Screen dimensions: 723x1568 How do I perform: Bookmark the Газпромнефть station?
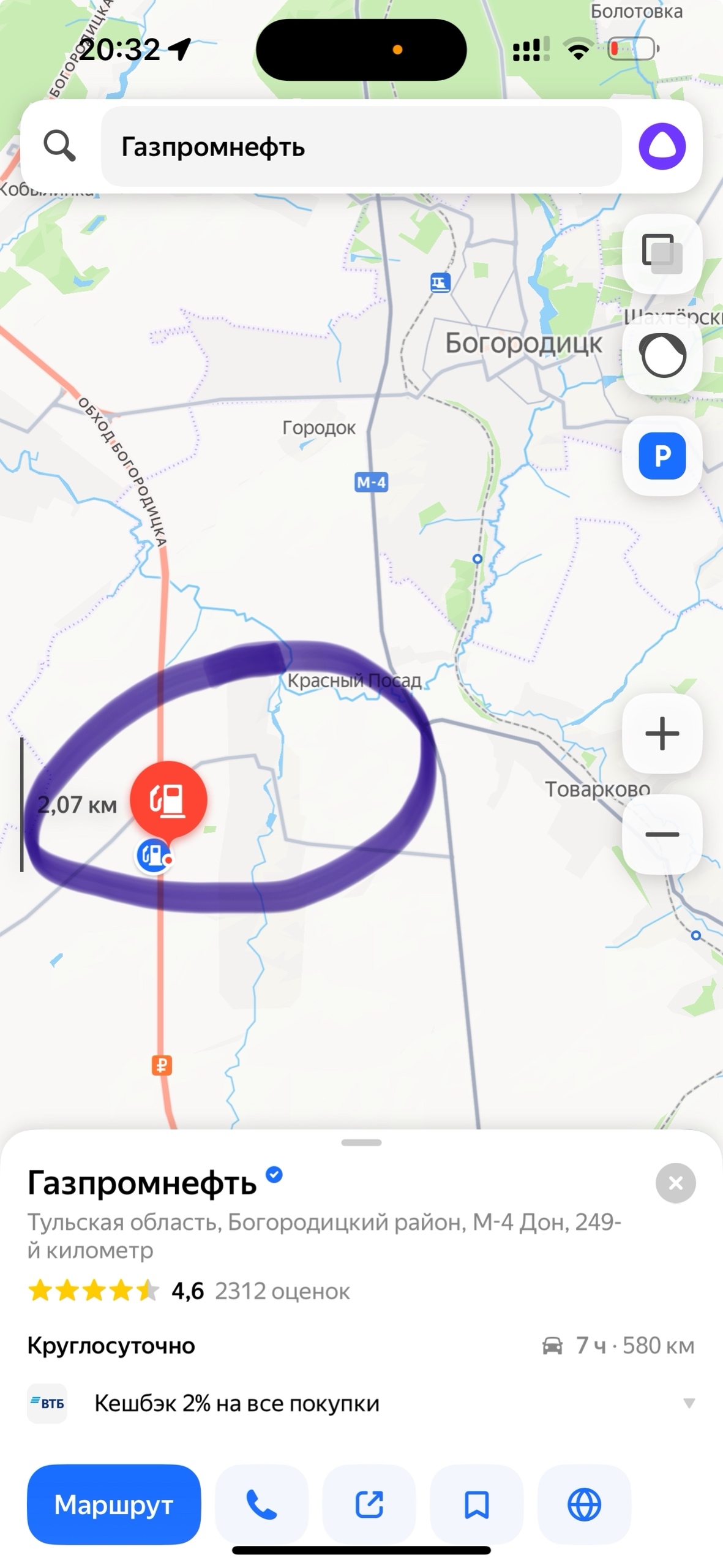(476, 1504)
